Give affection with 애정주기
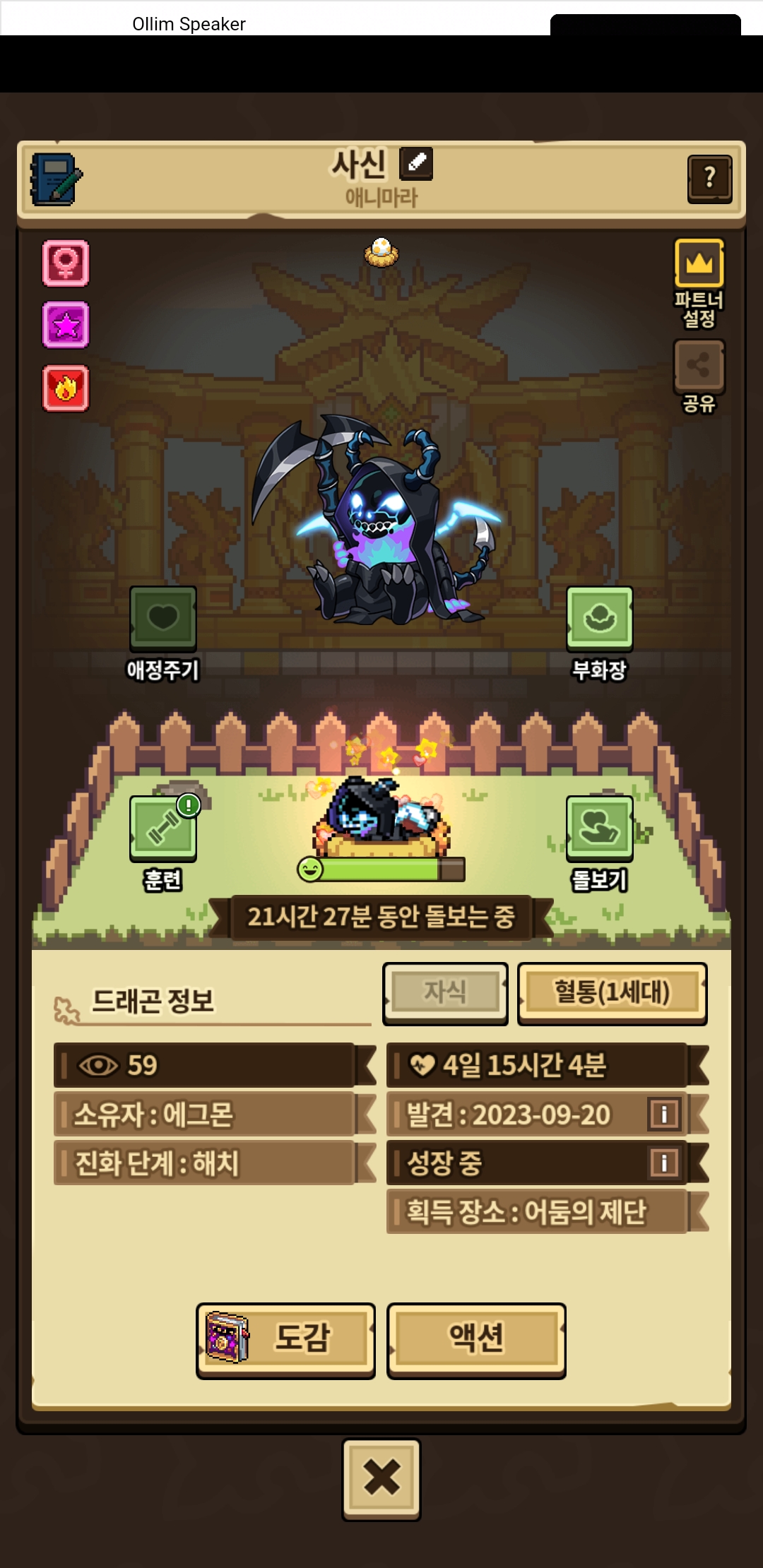Image resolution: width=763 pixels, height=1568 pixels. click(x=163, y=619)
